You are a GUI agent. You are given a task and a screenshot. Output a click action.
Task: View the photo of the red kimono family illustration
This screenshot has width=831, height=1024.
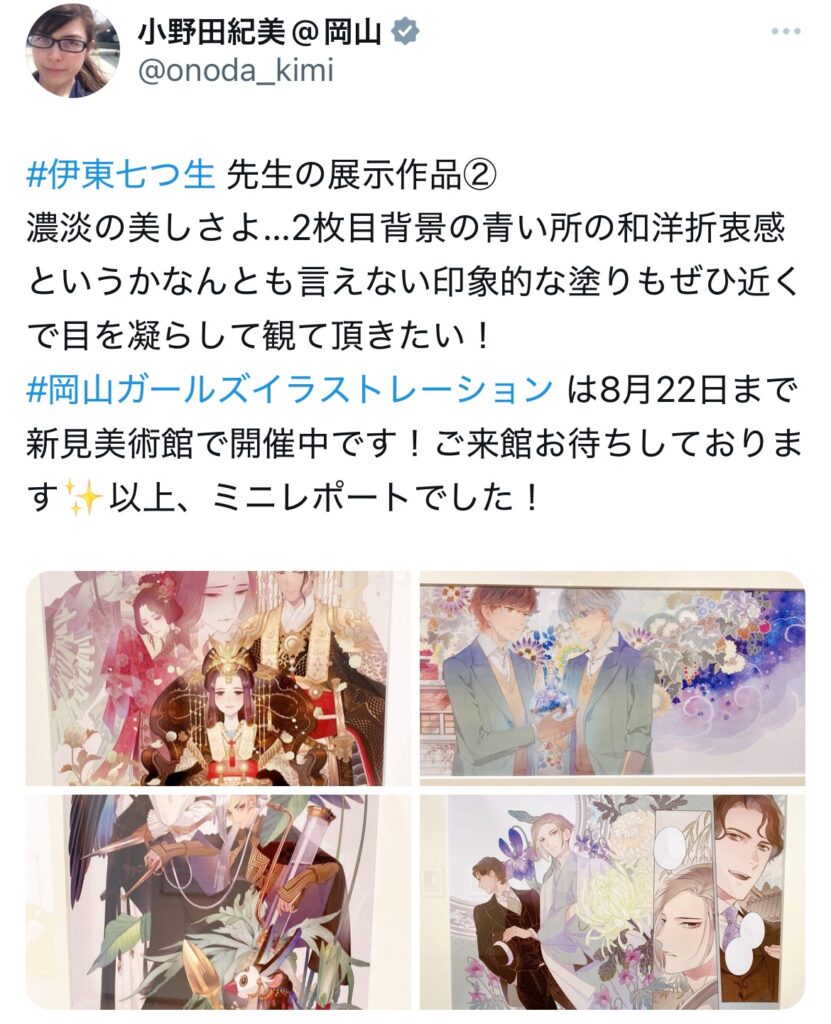pyautogui.click(x=217, y=678)
